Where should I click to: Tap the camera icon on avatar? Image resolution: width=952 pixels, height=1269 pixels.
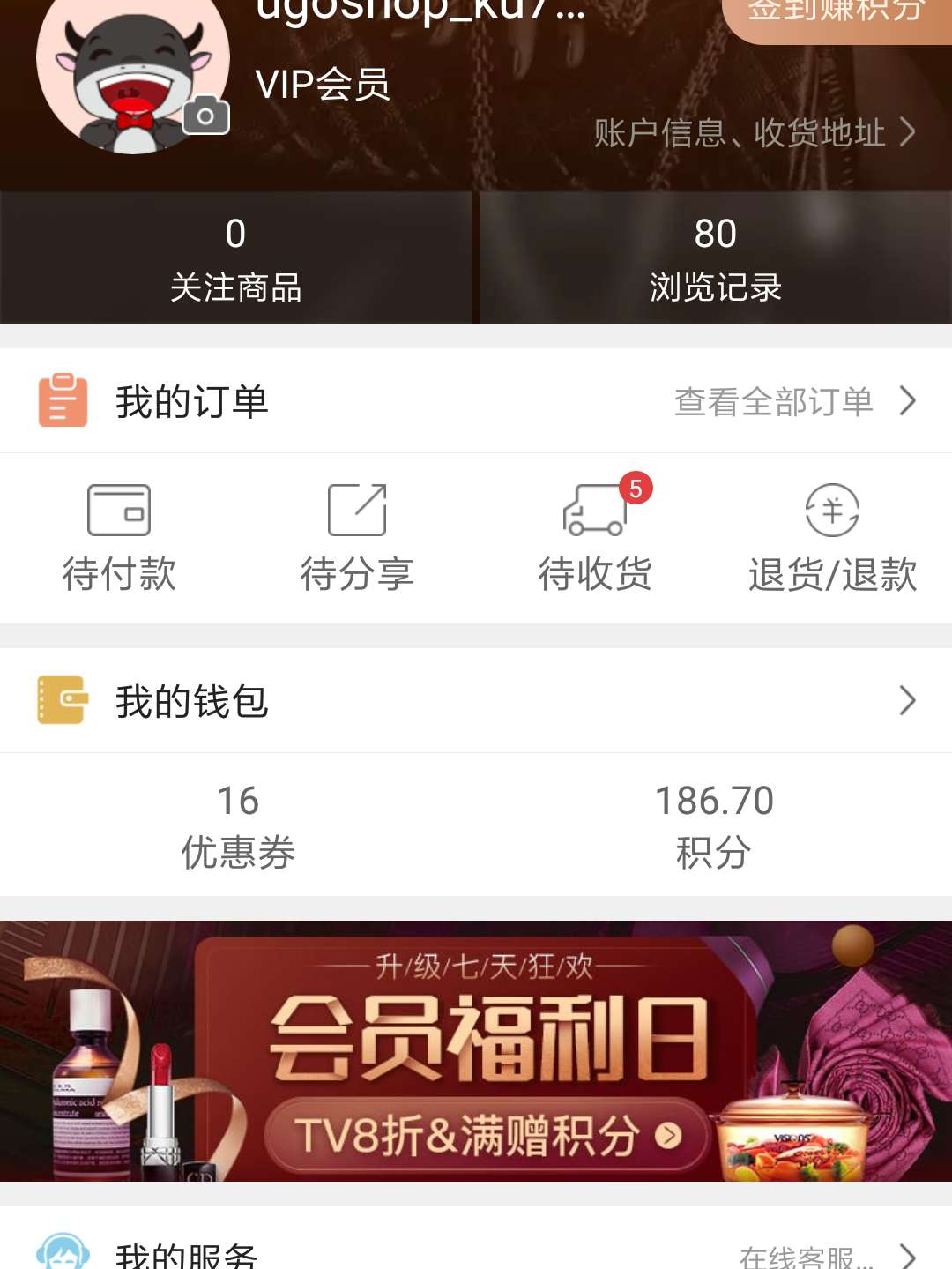(x=205, y=116)
